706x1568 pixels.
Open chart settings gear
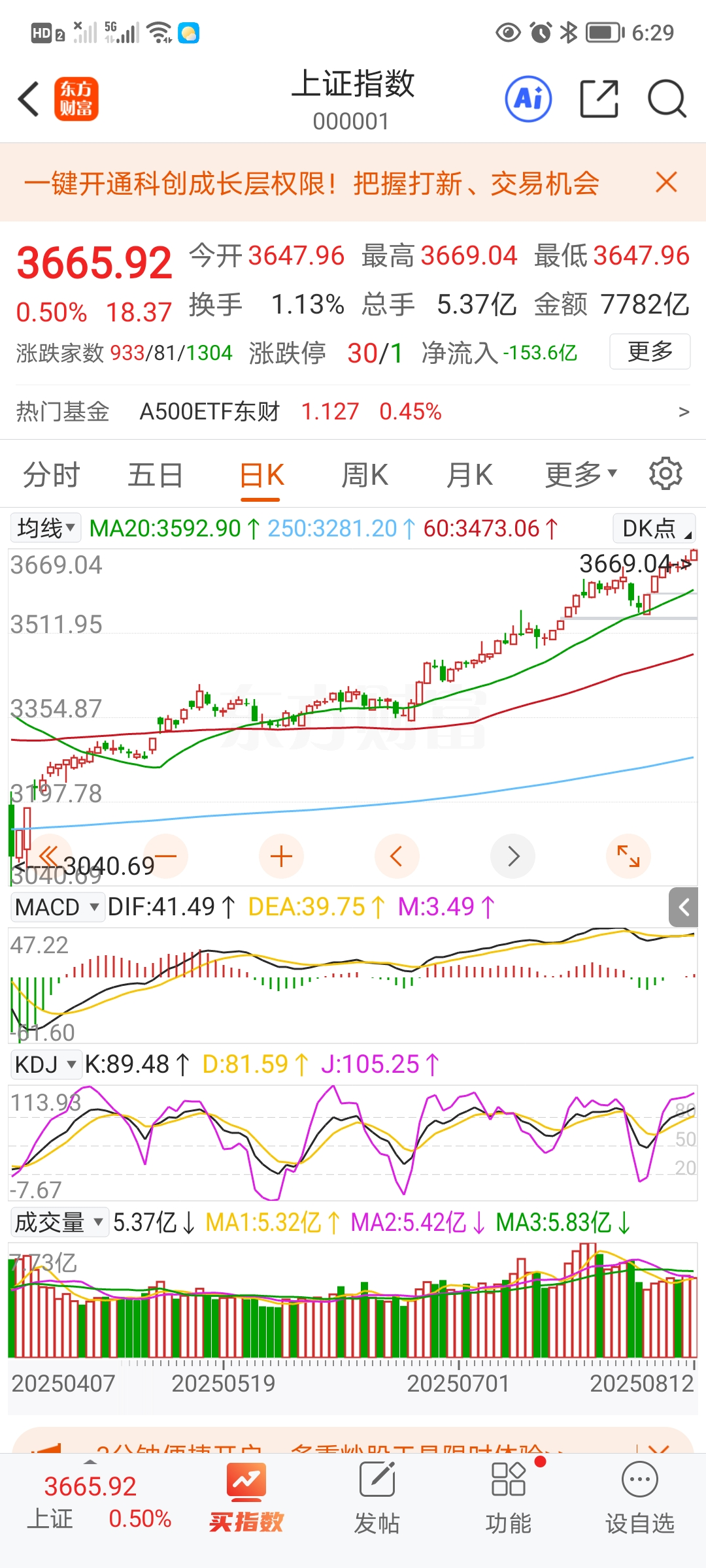(665, 474)
